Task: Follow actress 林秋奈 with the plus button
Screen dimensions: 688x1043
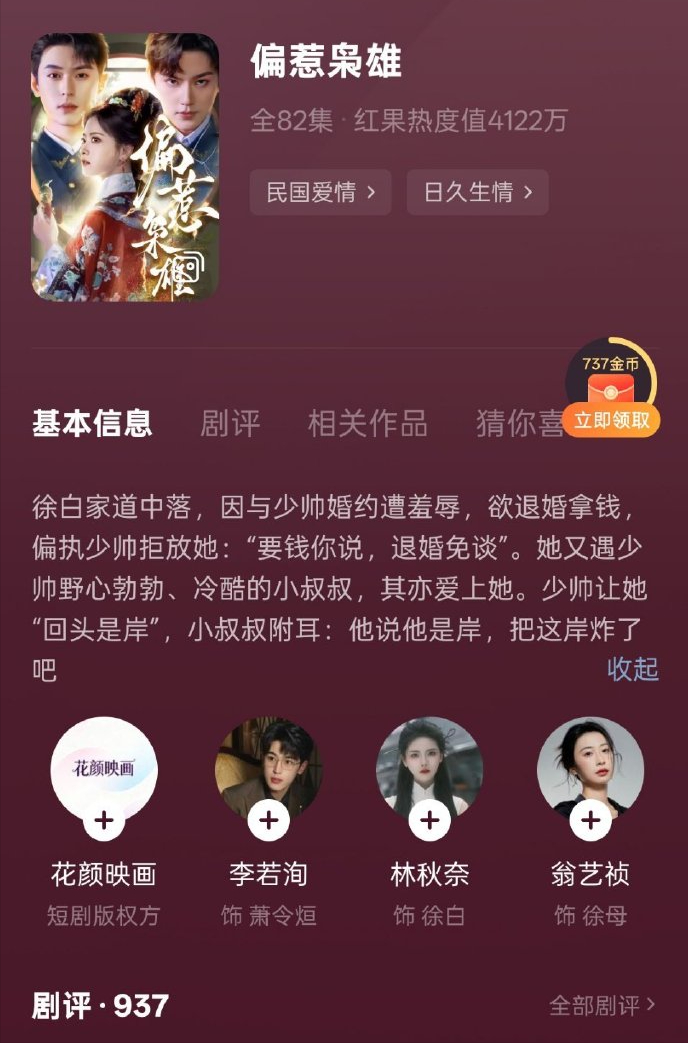Action: 430,822
